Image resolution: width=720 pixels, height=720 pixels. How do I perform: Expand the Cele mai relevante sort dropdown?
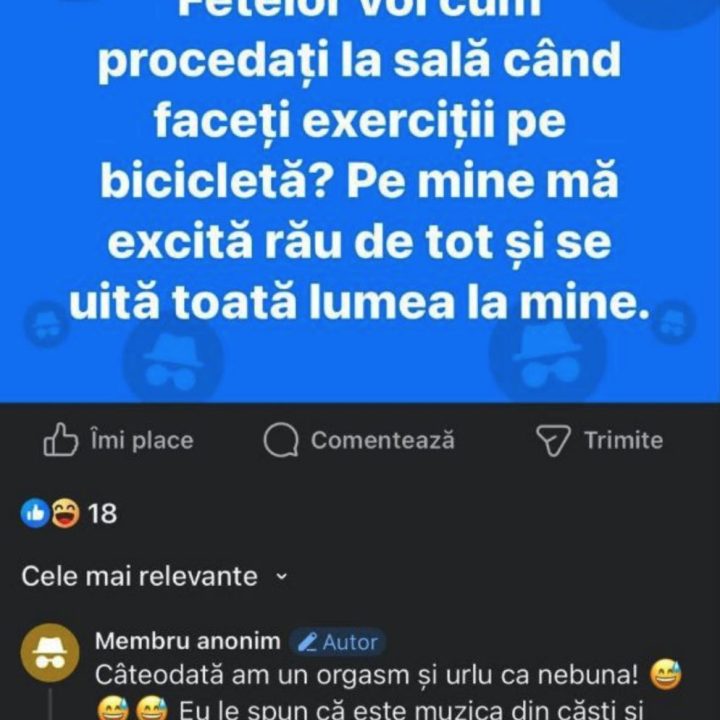point(155,577)
